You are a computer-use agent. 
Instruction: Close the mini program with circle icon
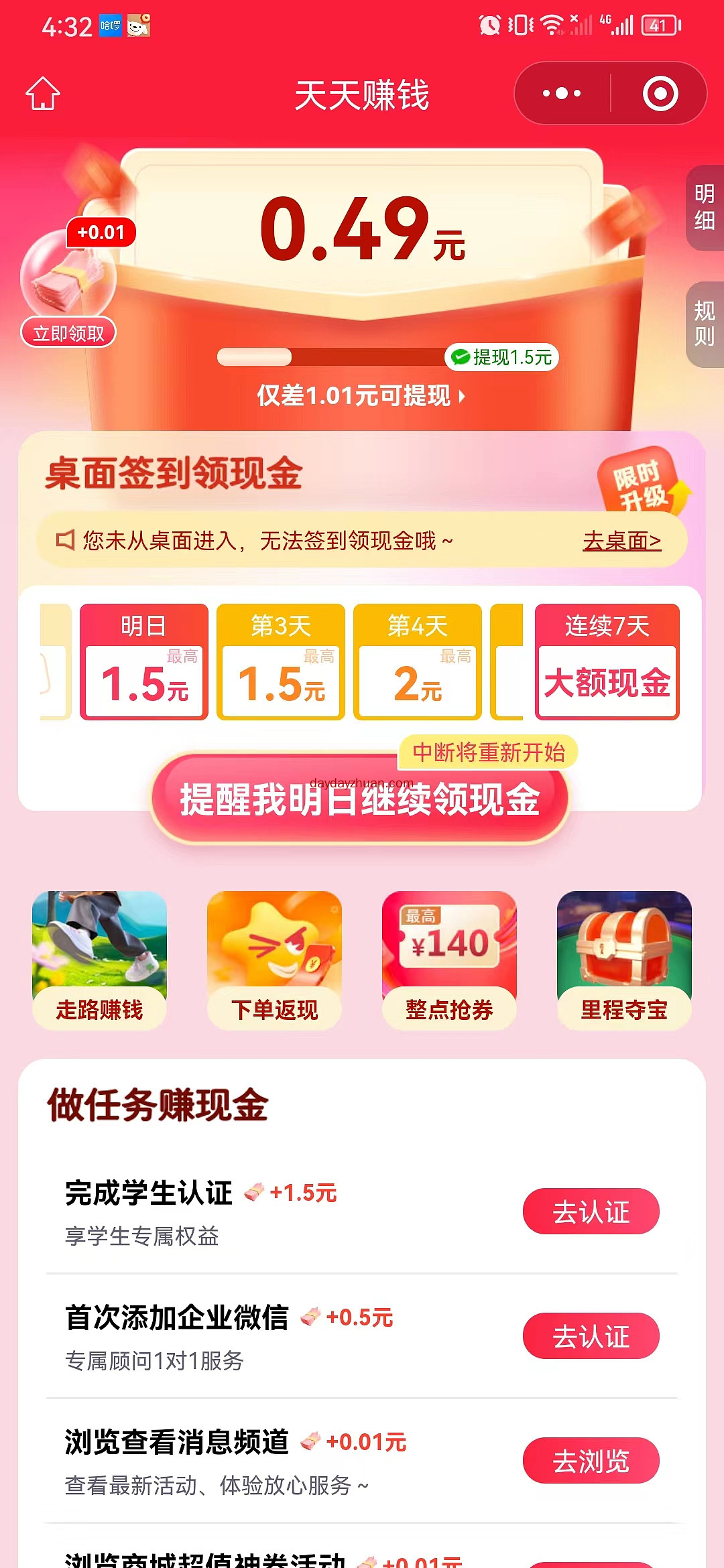pos(660,93)
